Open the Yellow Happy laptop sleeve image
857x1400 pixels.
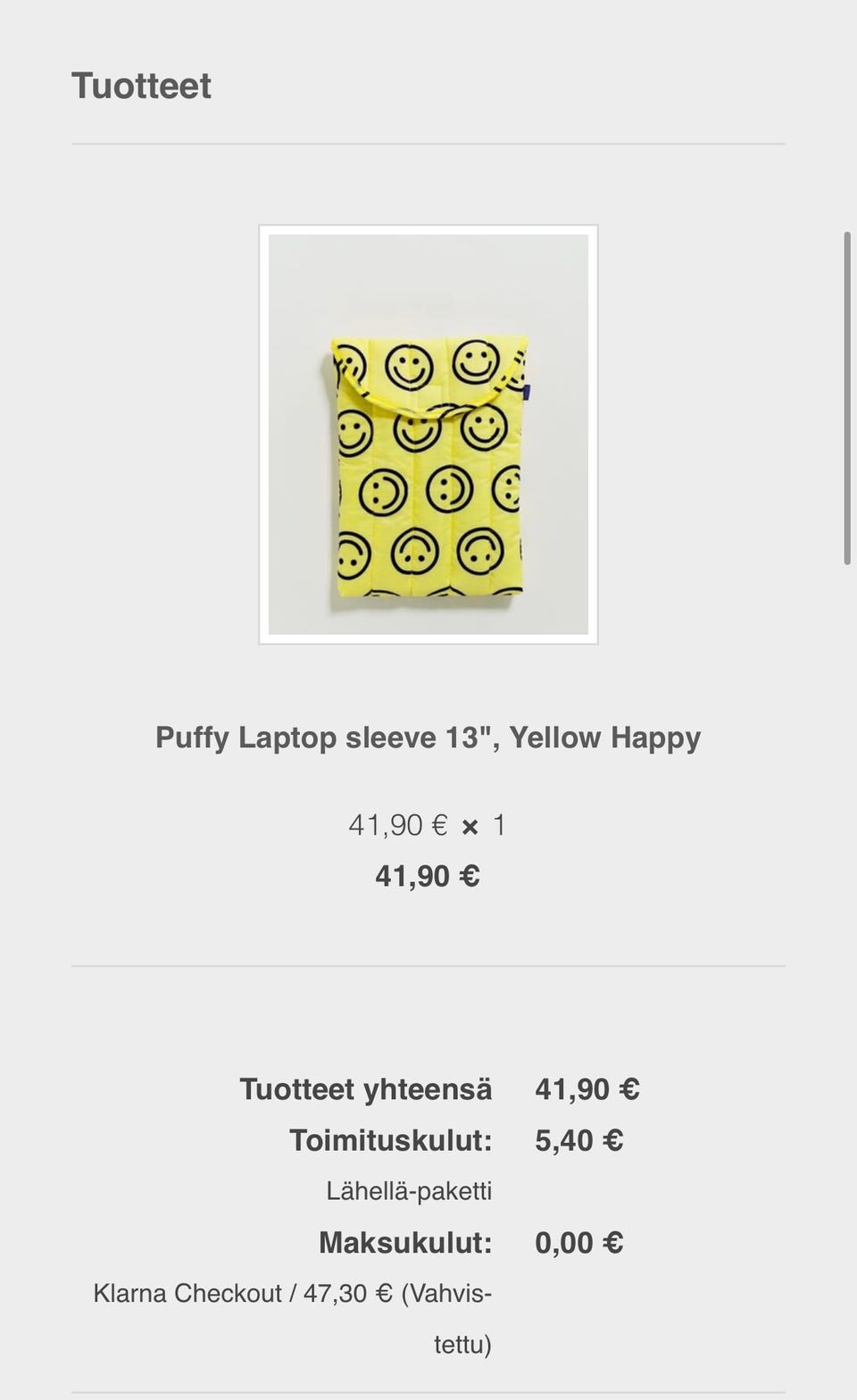[x=428, y=435]
